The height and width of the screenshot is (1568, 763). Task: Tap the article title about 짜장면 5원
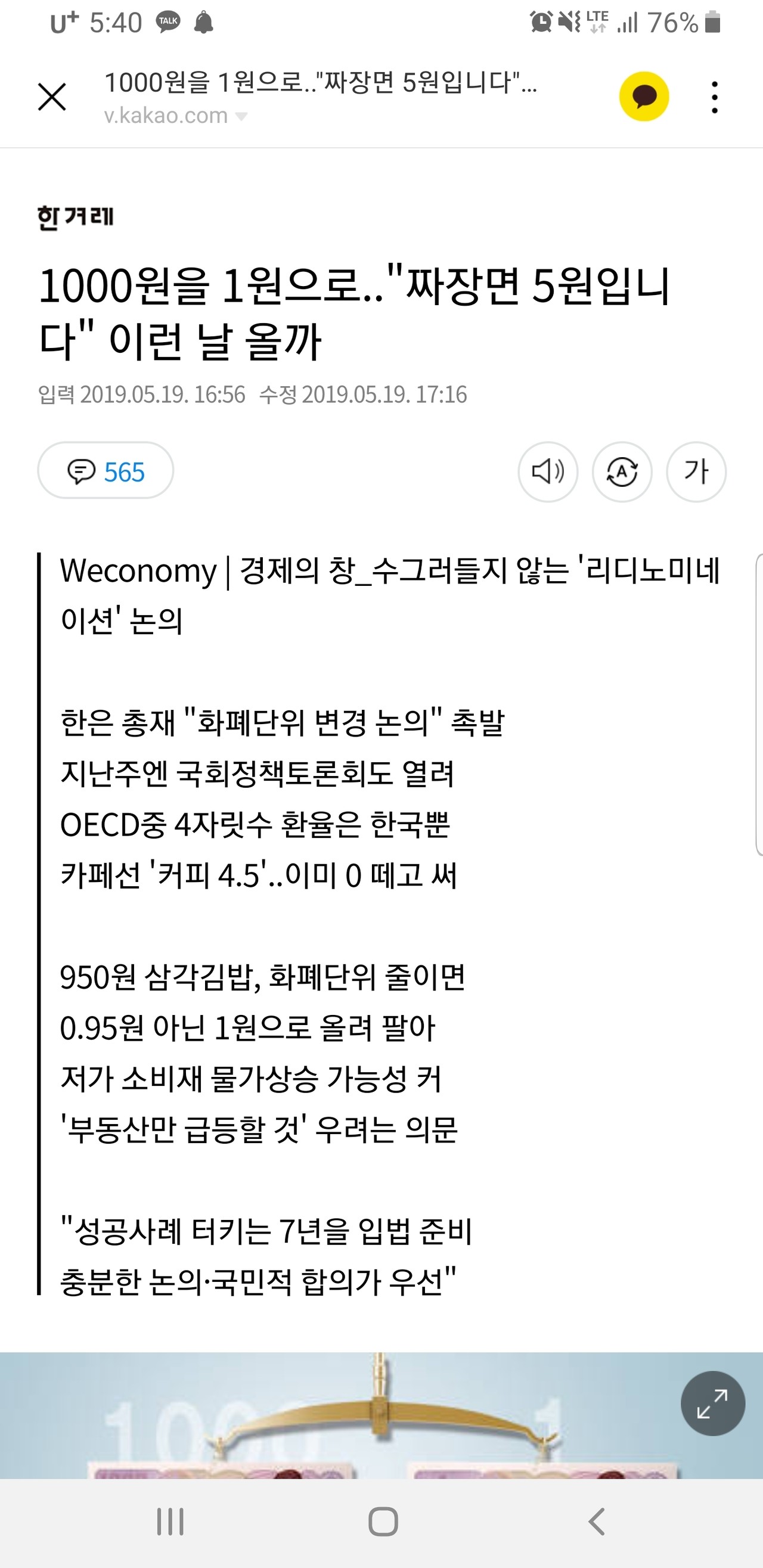point(353,312)
